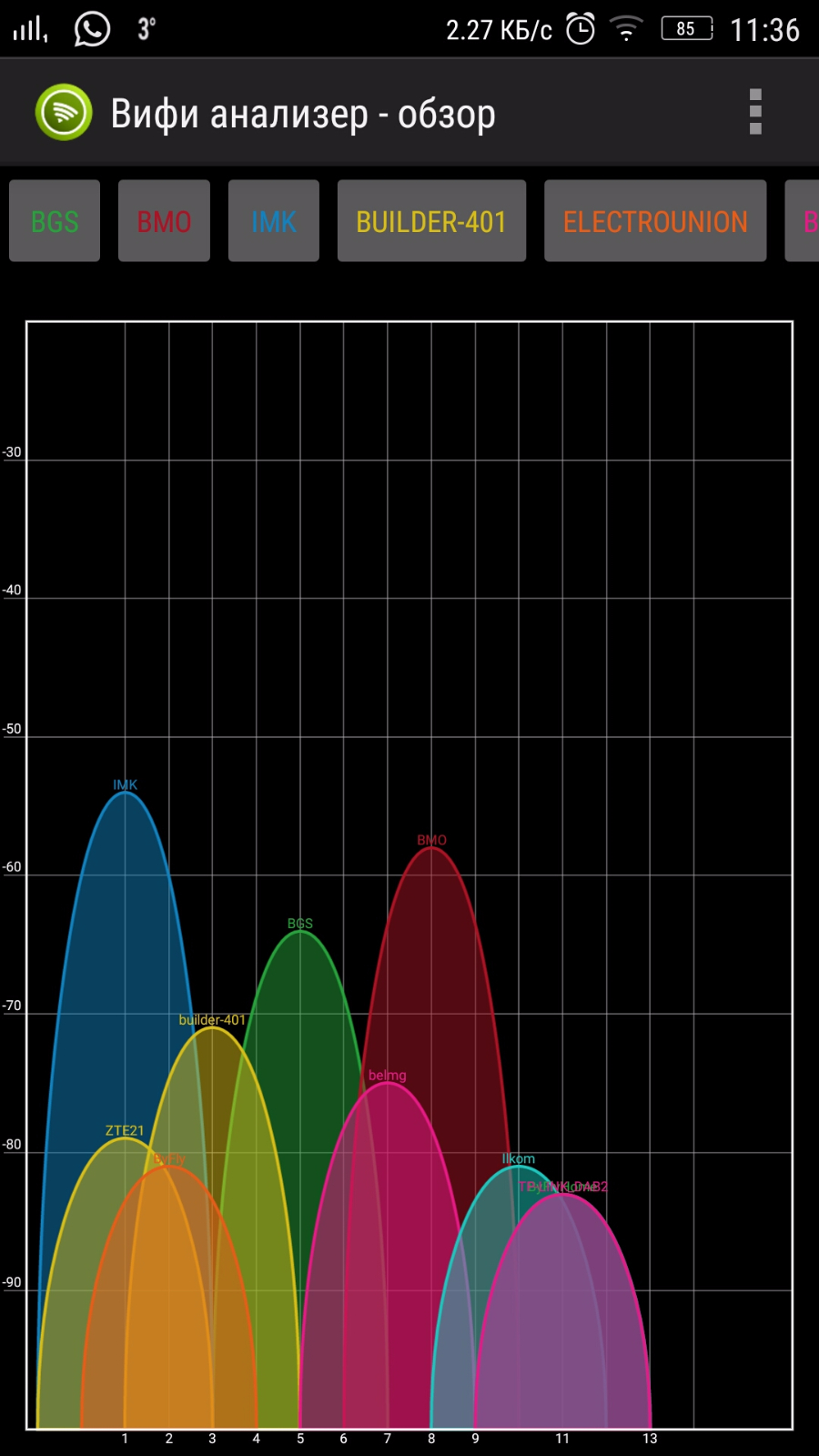Open the overflow menu
This screenshot has height=1456, width=819.
coord(754,112)
